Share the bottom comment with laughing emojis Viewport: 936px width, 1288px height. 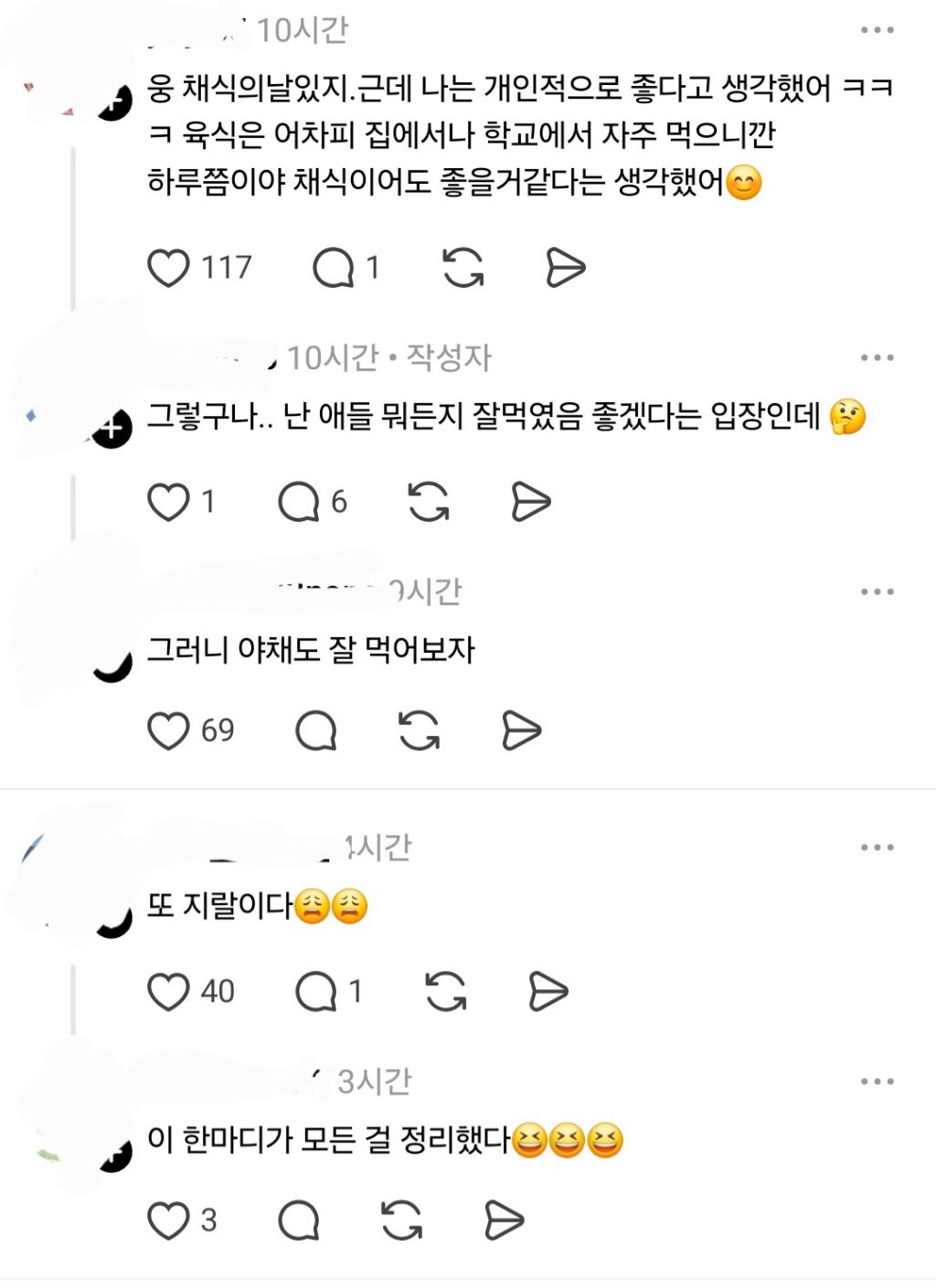502,1219
